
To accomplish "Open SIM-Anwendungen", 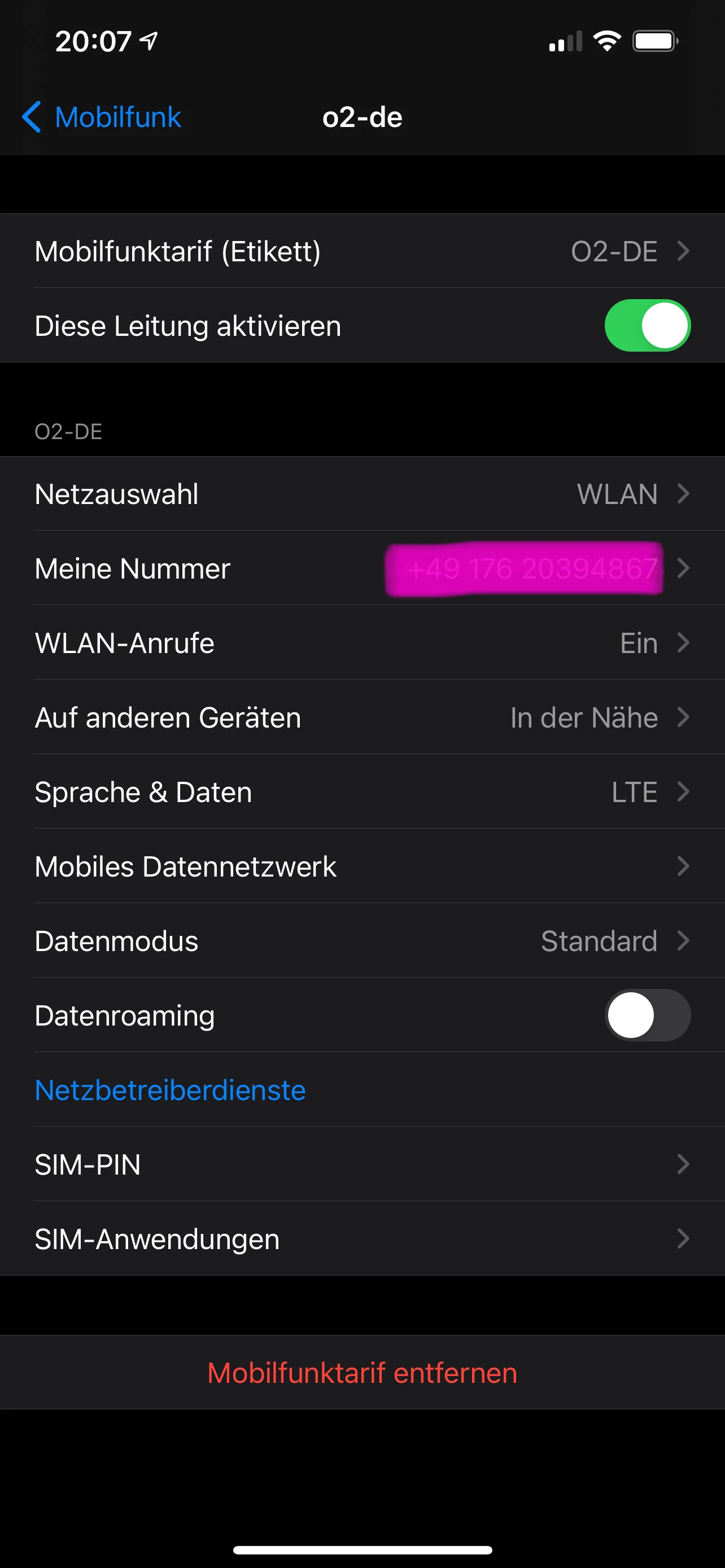I will pos(362,1239).
